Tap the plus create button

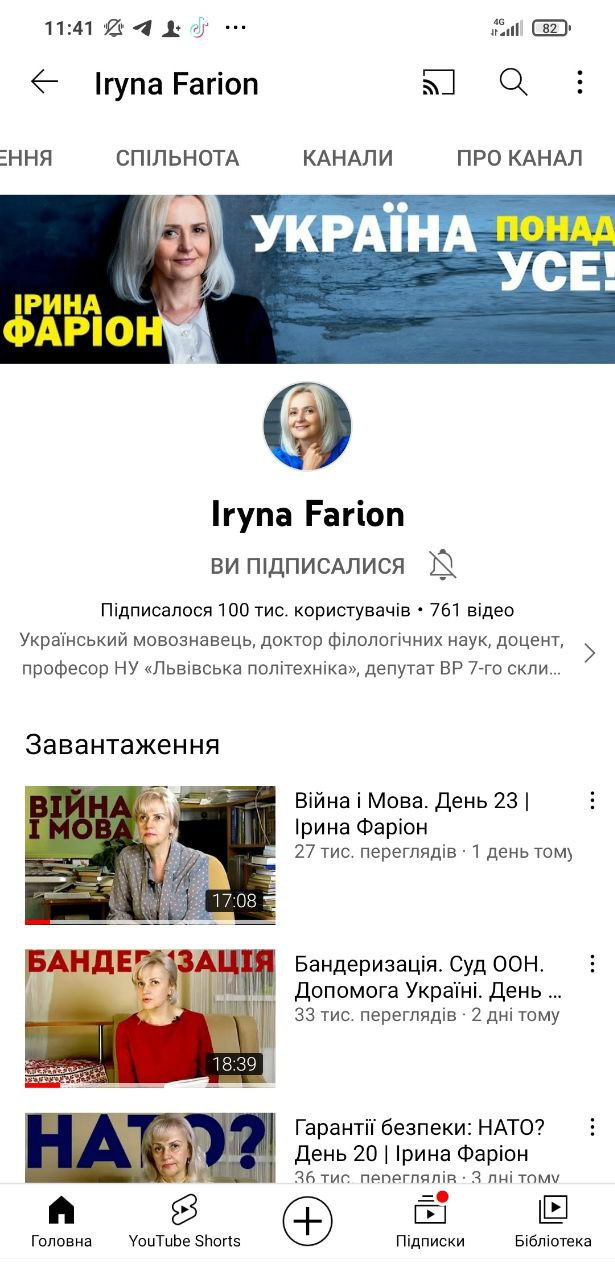click(307, 1221)
